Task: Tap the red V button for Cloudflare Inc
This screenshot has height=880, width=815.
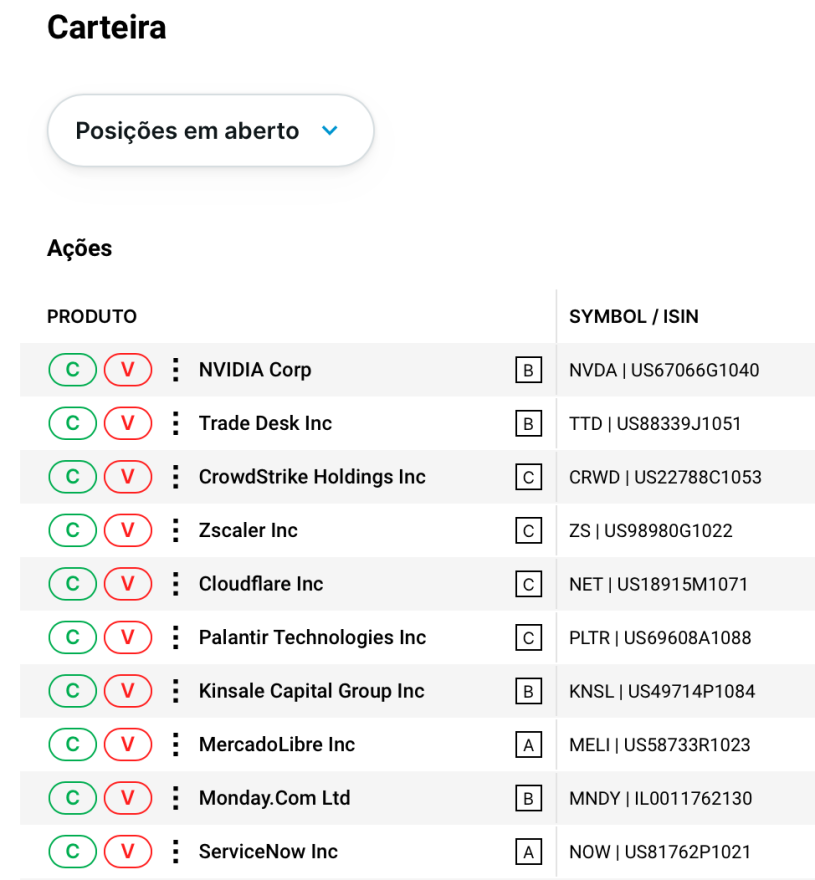Action: [127, 584]
